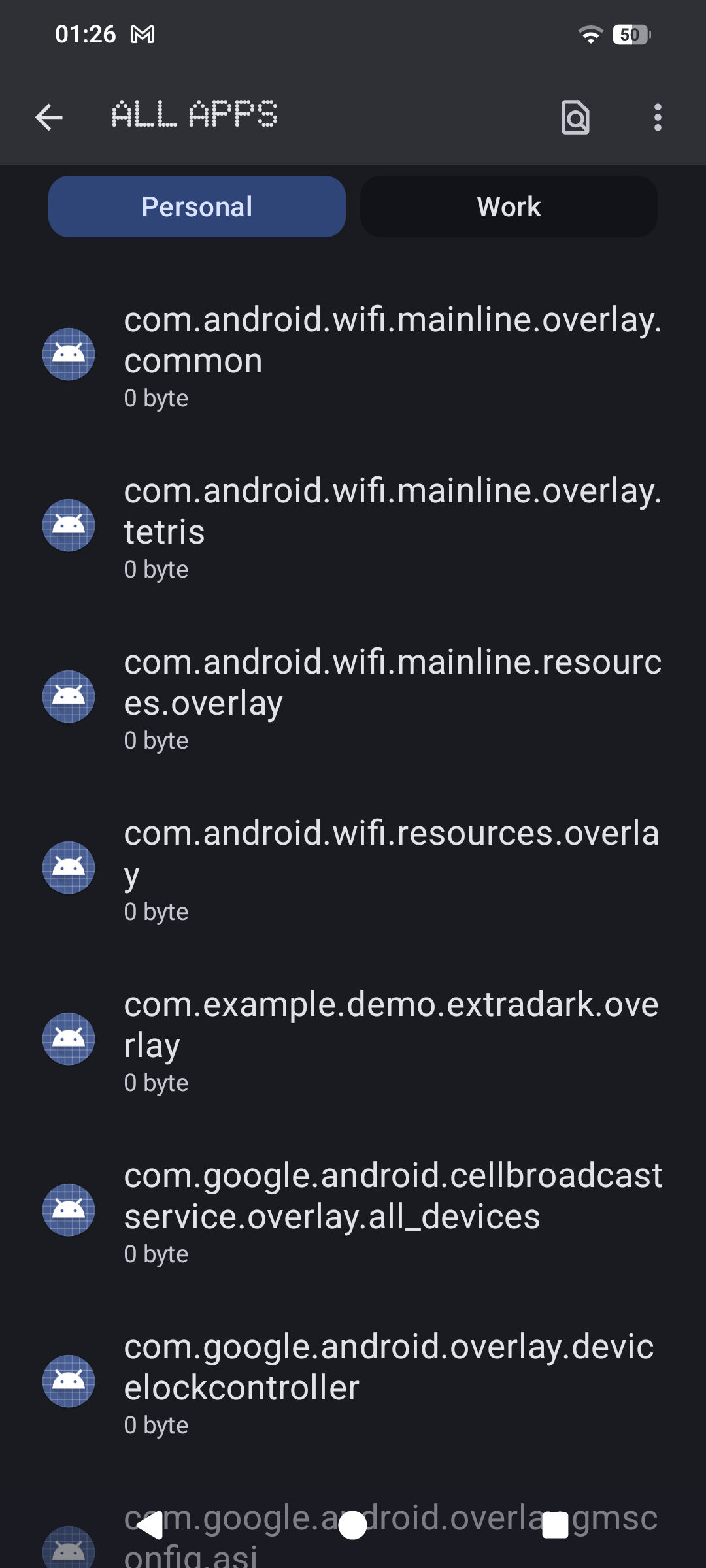Open recent apps from navigation bar
Image resolution: width=706 pixels, height=1568 pixels.
(555, 1526)
